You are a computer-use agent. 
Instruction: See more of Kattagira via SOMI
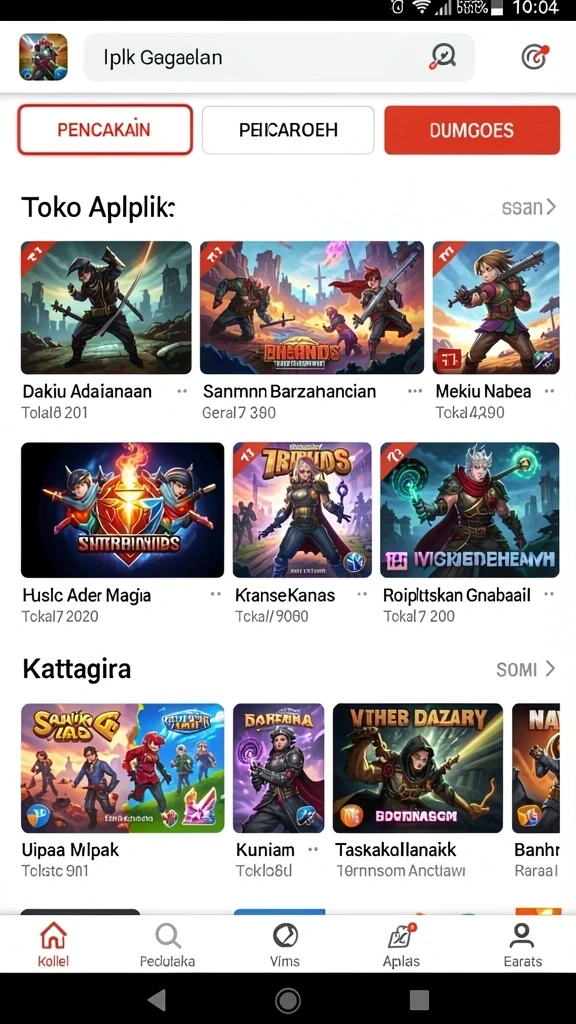click(526, 669)
